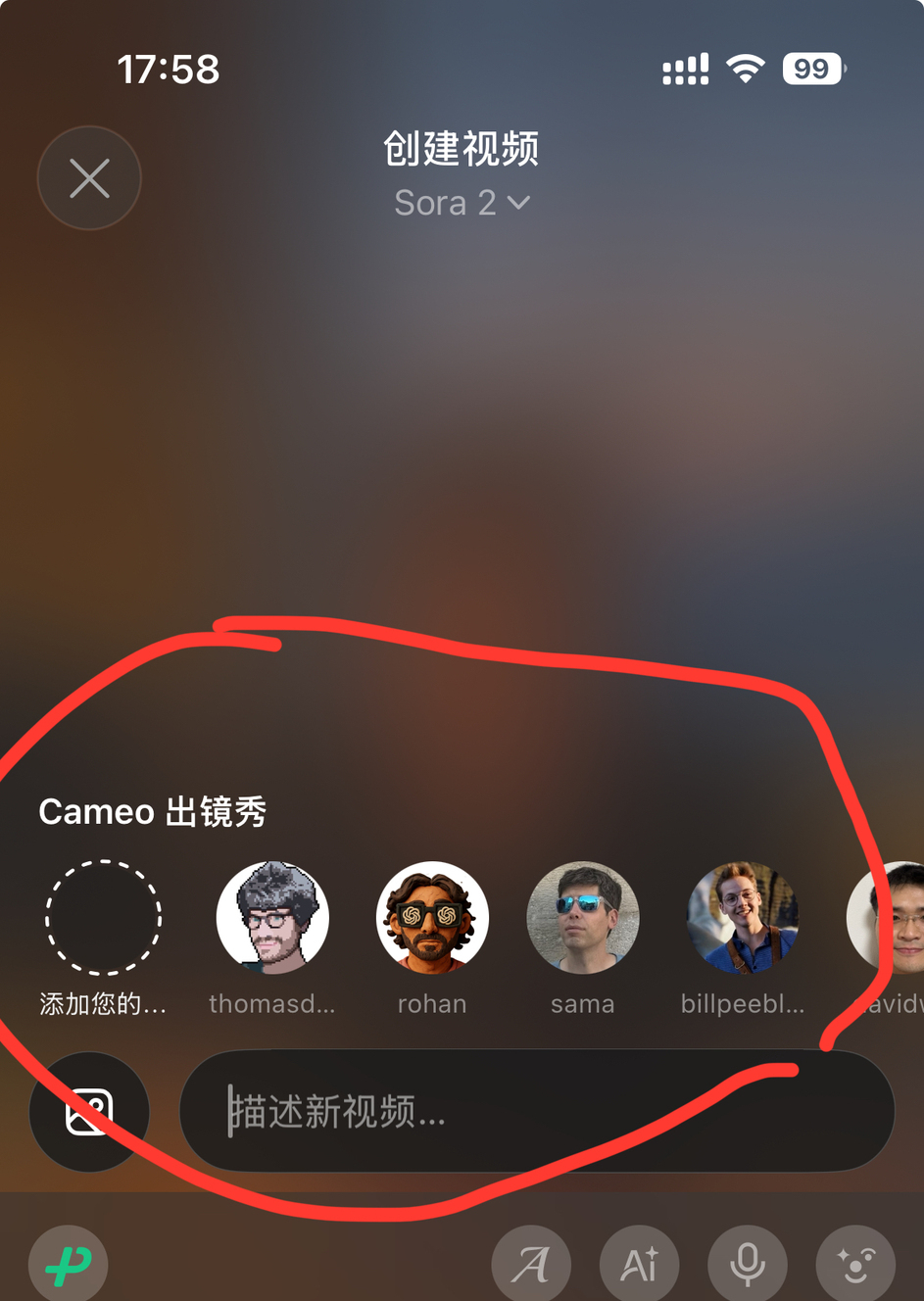Close the create video screen

pos(89,178)
